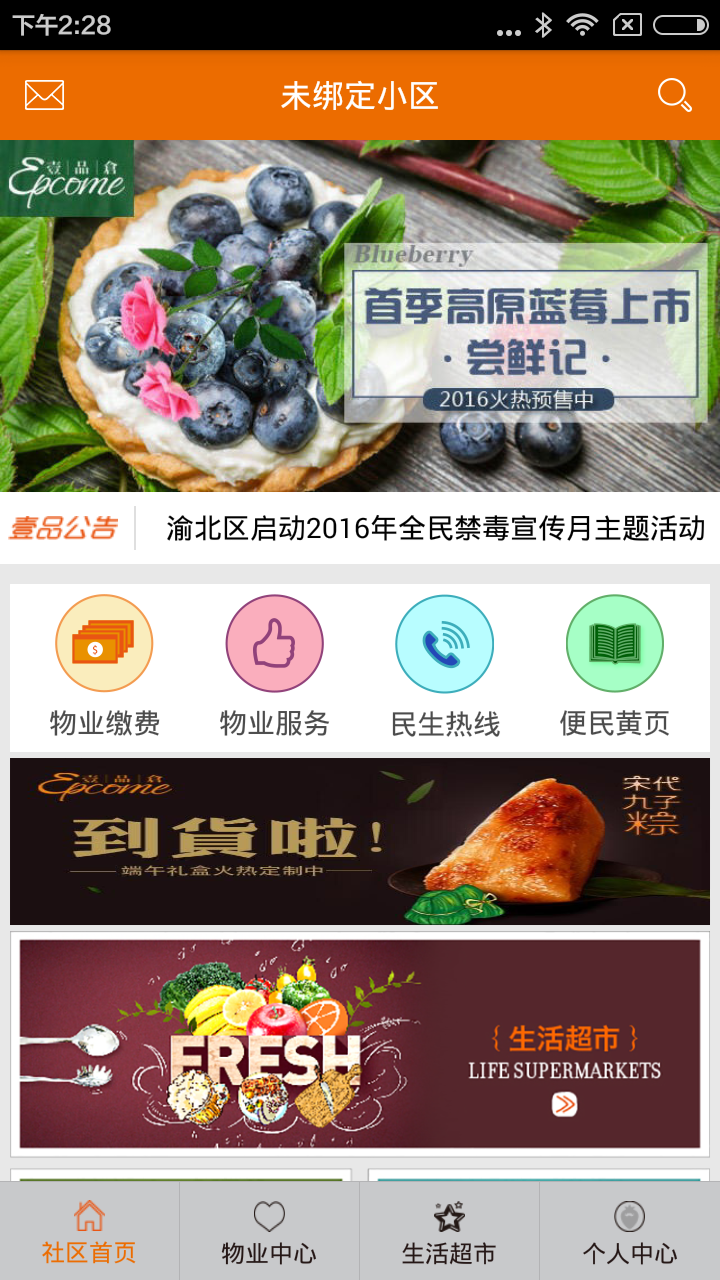The width and height of the screenshot is (720, 1280).
Task: Open 物业服务 property services
Action: pyautogui.click(x=275, y=665)
